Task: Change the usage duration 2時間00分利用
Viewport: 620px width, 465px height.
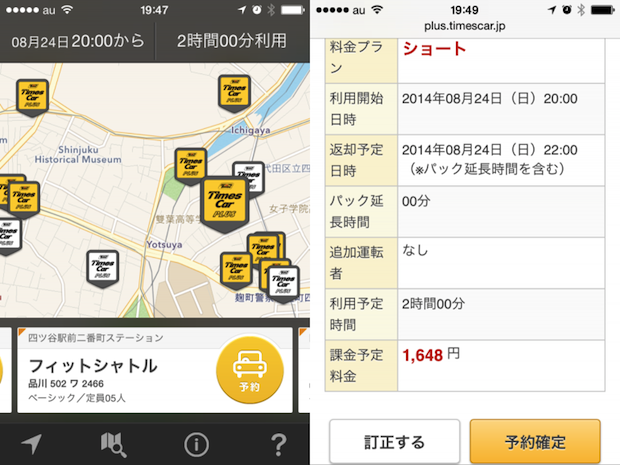Action: [x=231, y=42]
